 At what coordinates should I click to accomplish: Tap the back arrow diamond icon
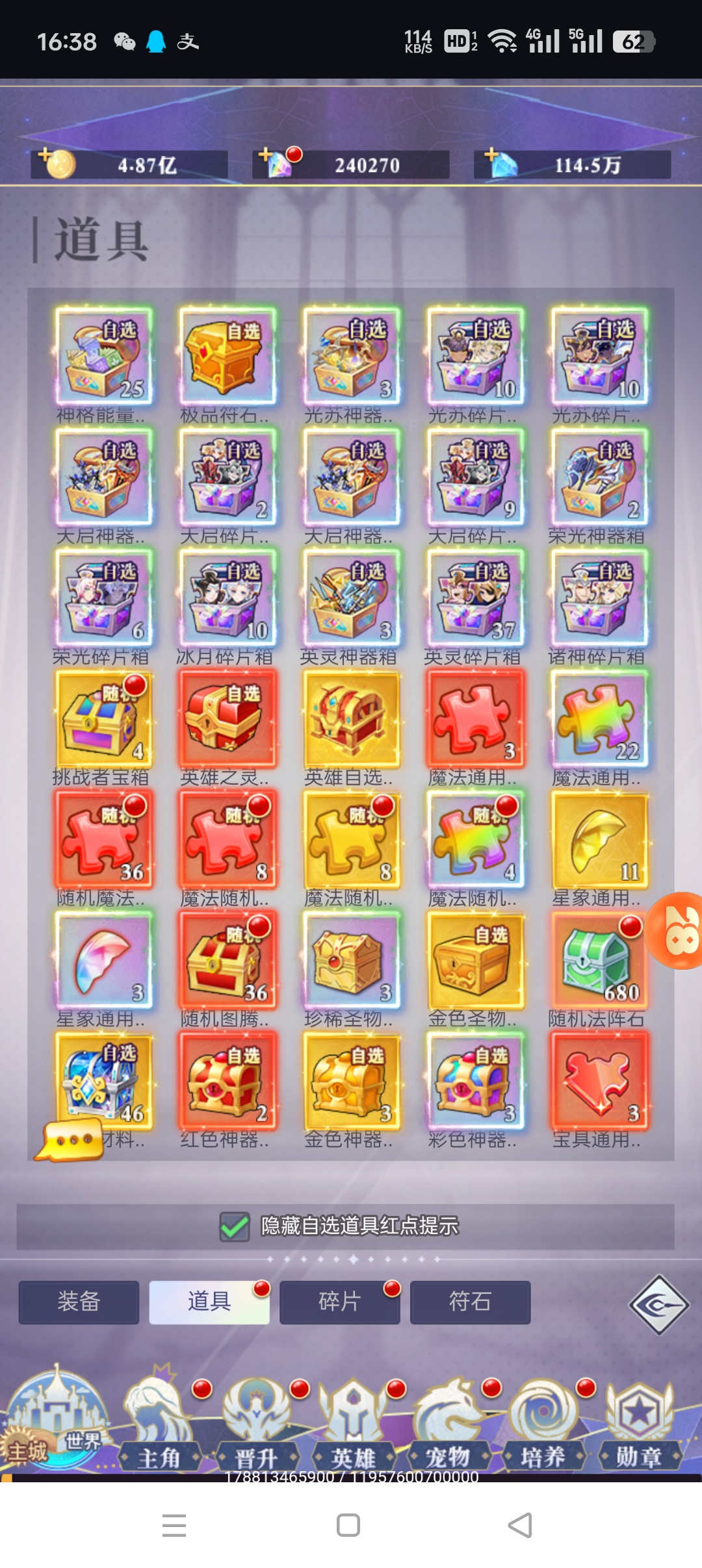pyautogui.click(x=658, y=1304)
